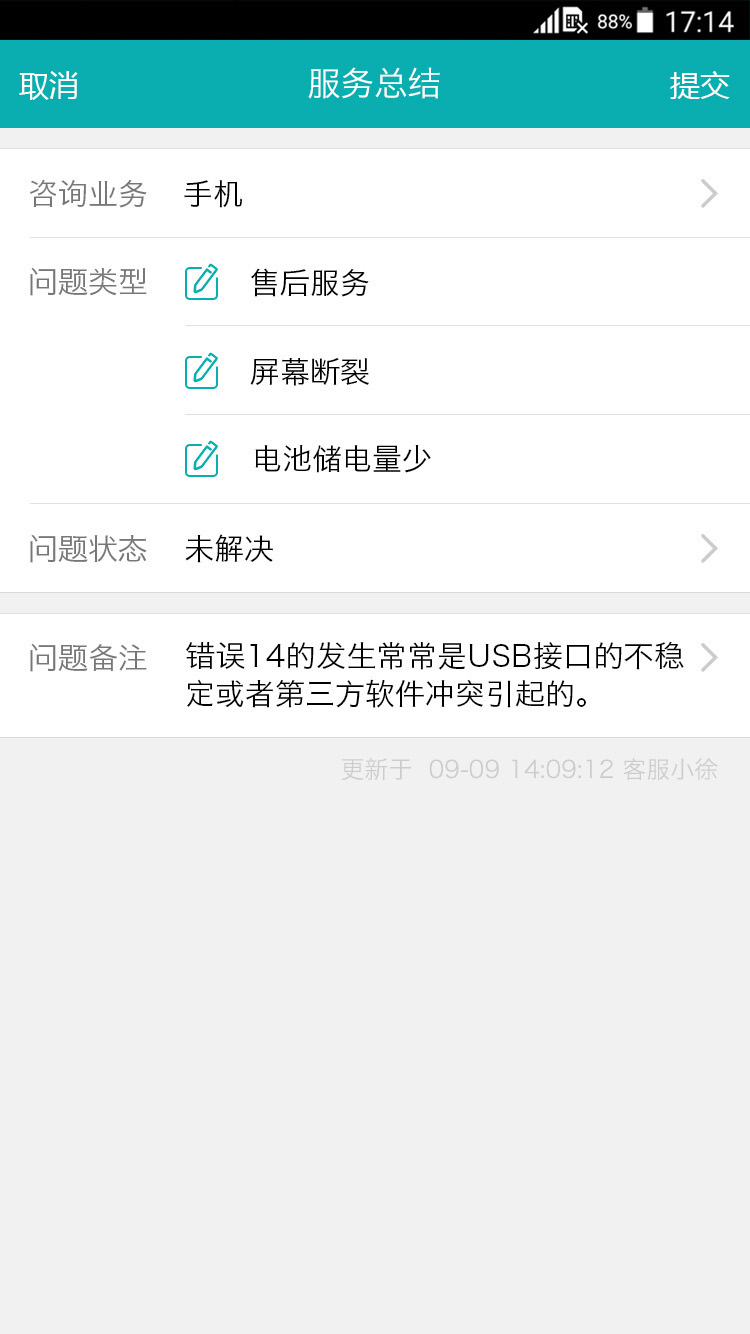750x1334 pixels.
Task: Click the 屏幕断裂 problem type label
Action: tap(311, 372)
